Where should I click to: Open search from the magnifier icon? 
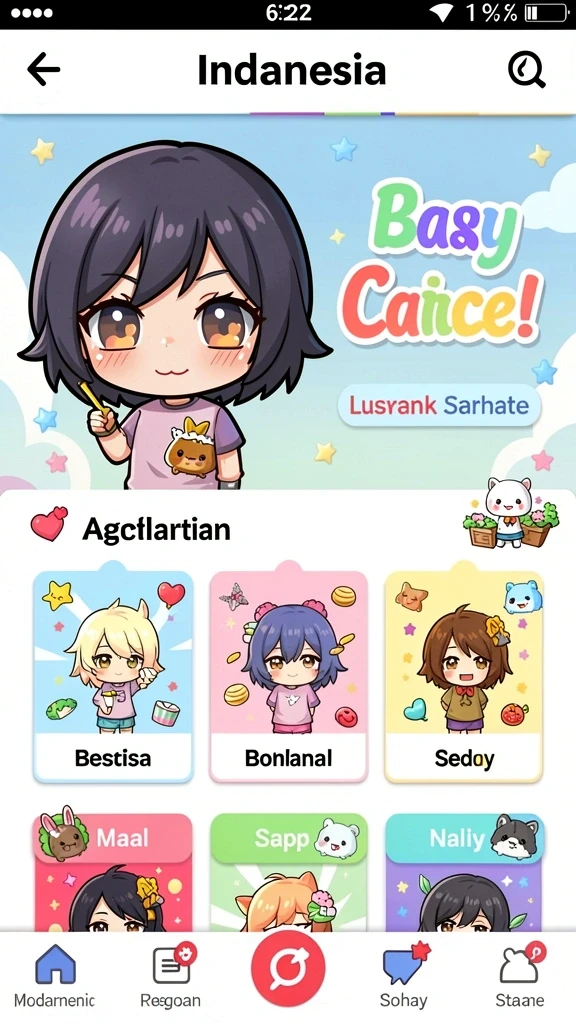pyautogui.click(x=526, y=69)
